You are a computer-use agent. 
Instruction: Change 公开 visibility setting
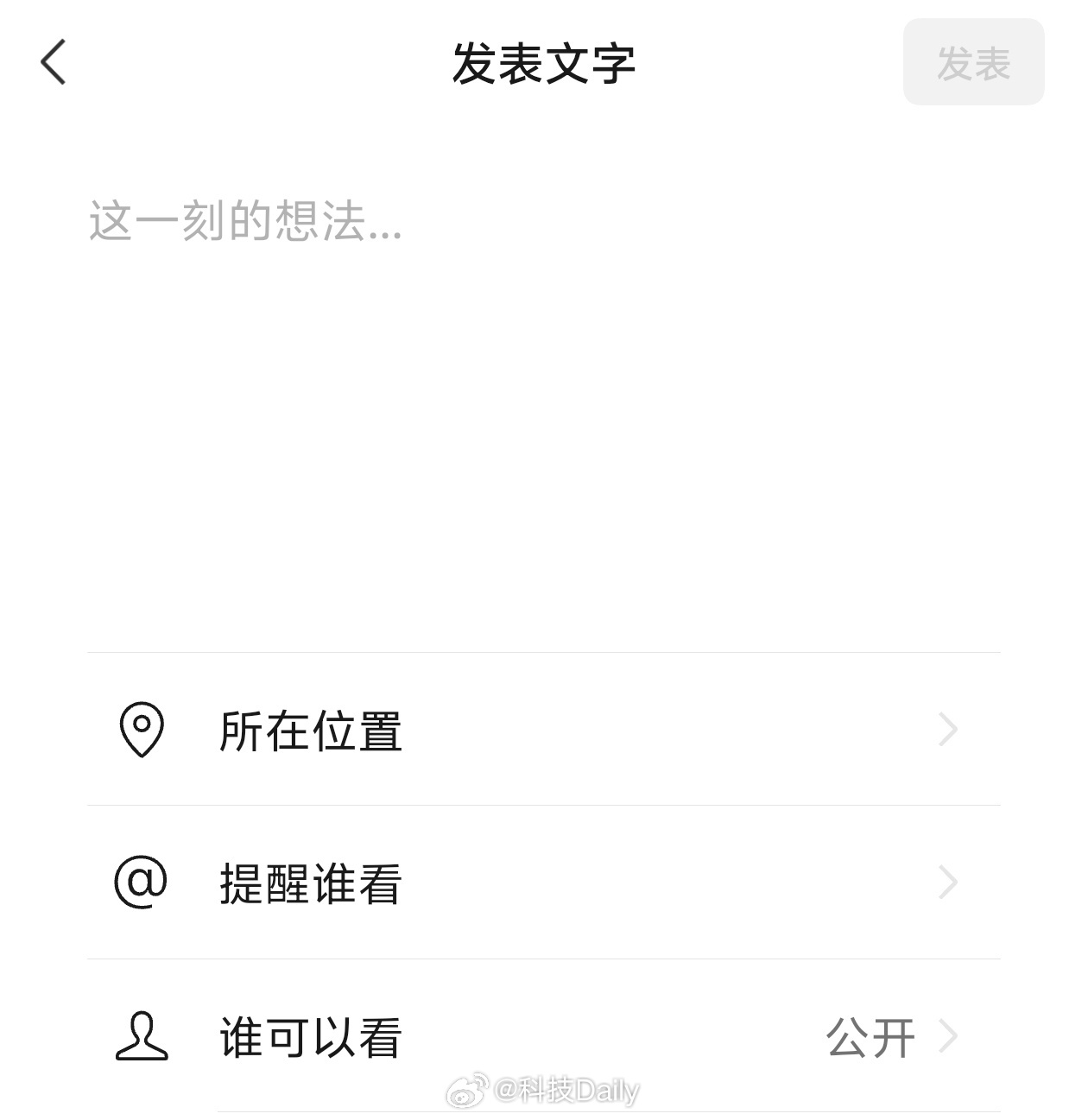(872, 1037)
